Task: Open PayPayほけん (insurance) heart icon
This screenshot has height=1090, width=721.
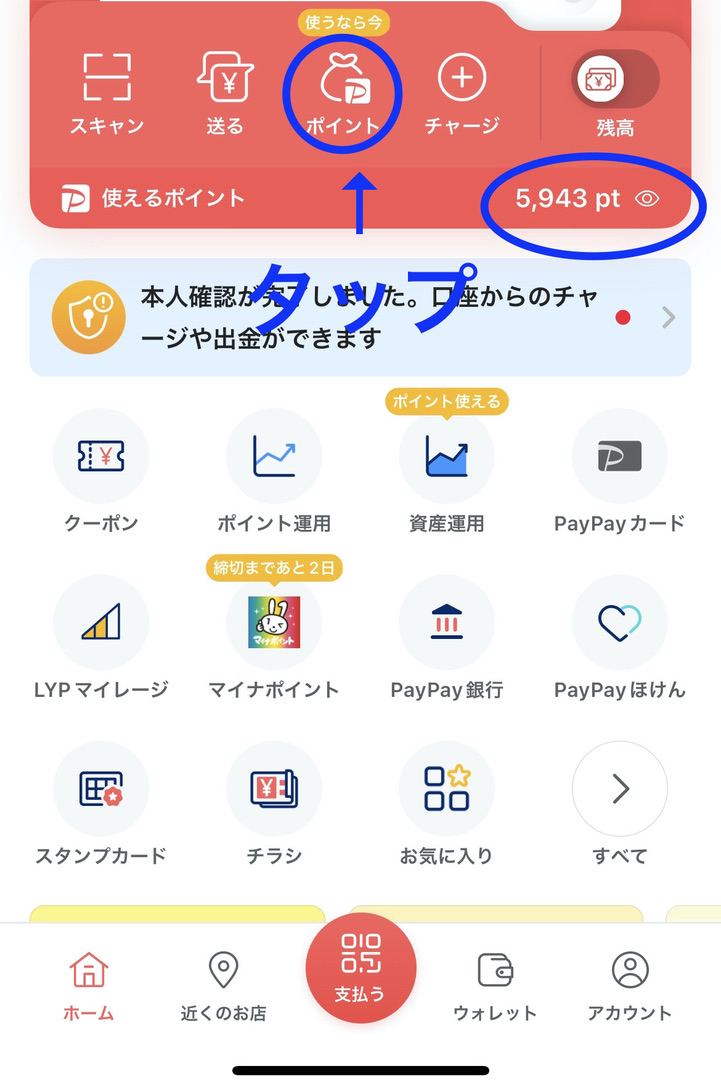Action: (619, 622)
